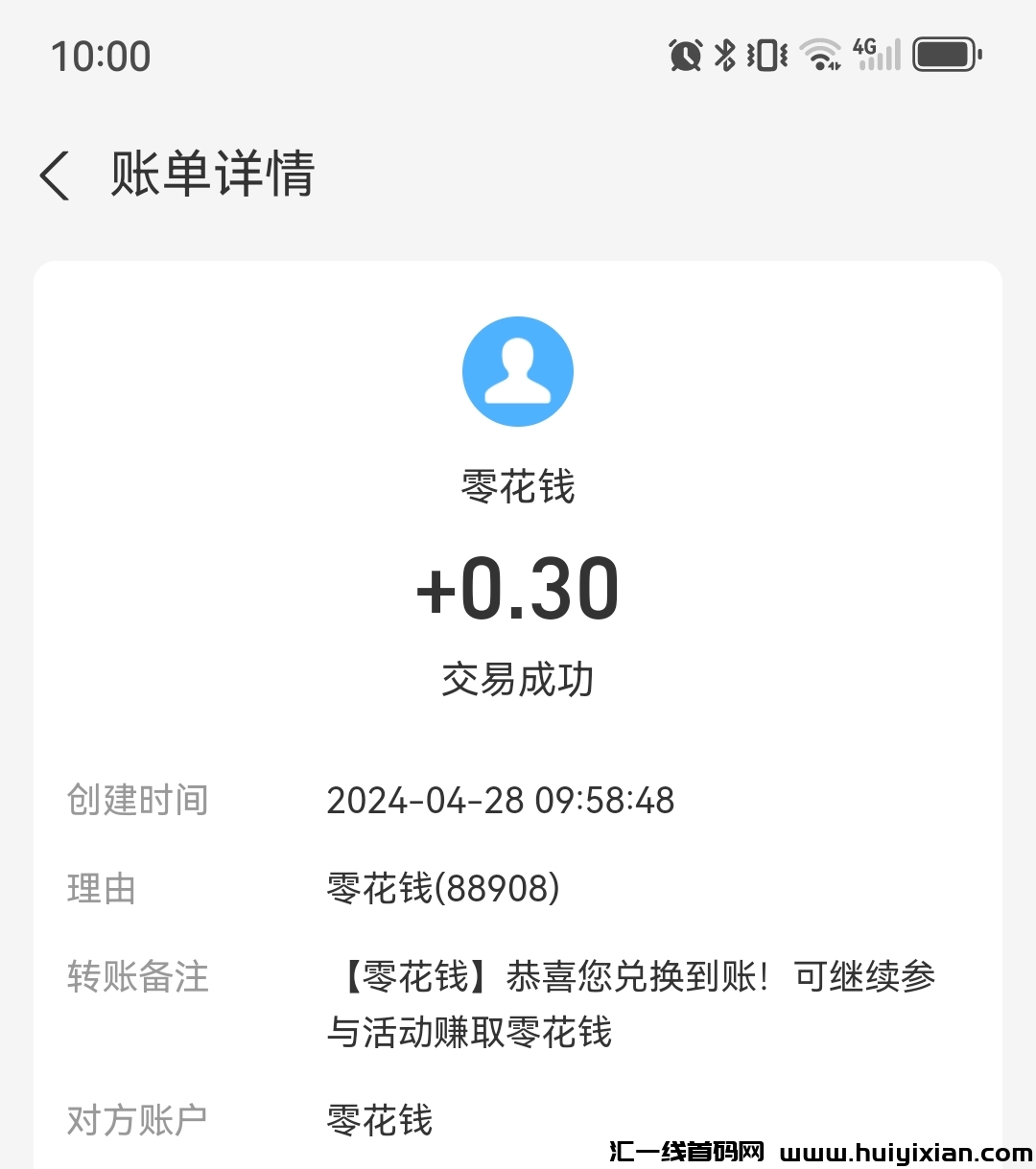Select the vibrate mode status icon
This screenshot has height=1169, width=1036.
coord(763,55)
